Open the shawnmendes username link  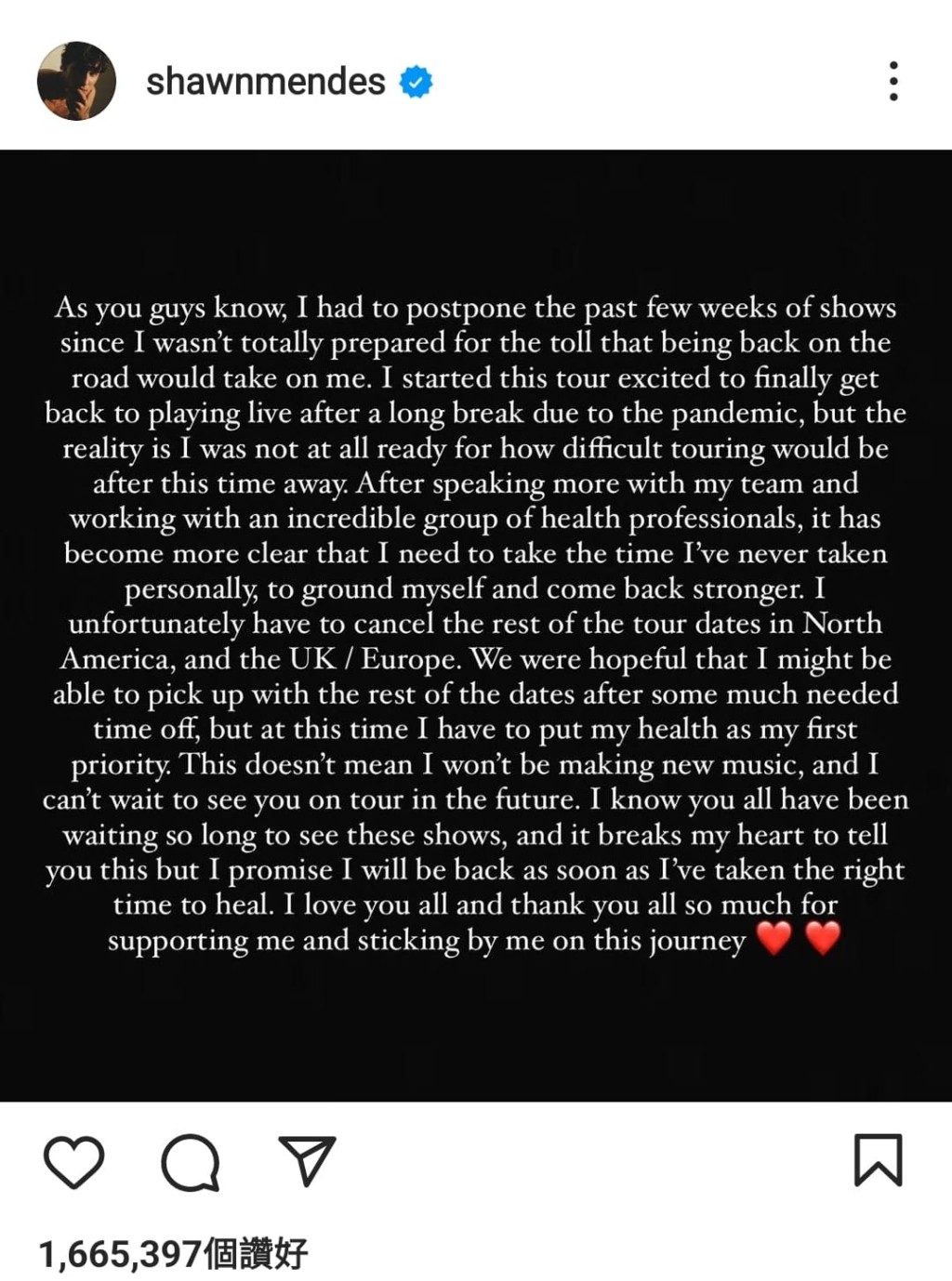(x=265, y=82)
